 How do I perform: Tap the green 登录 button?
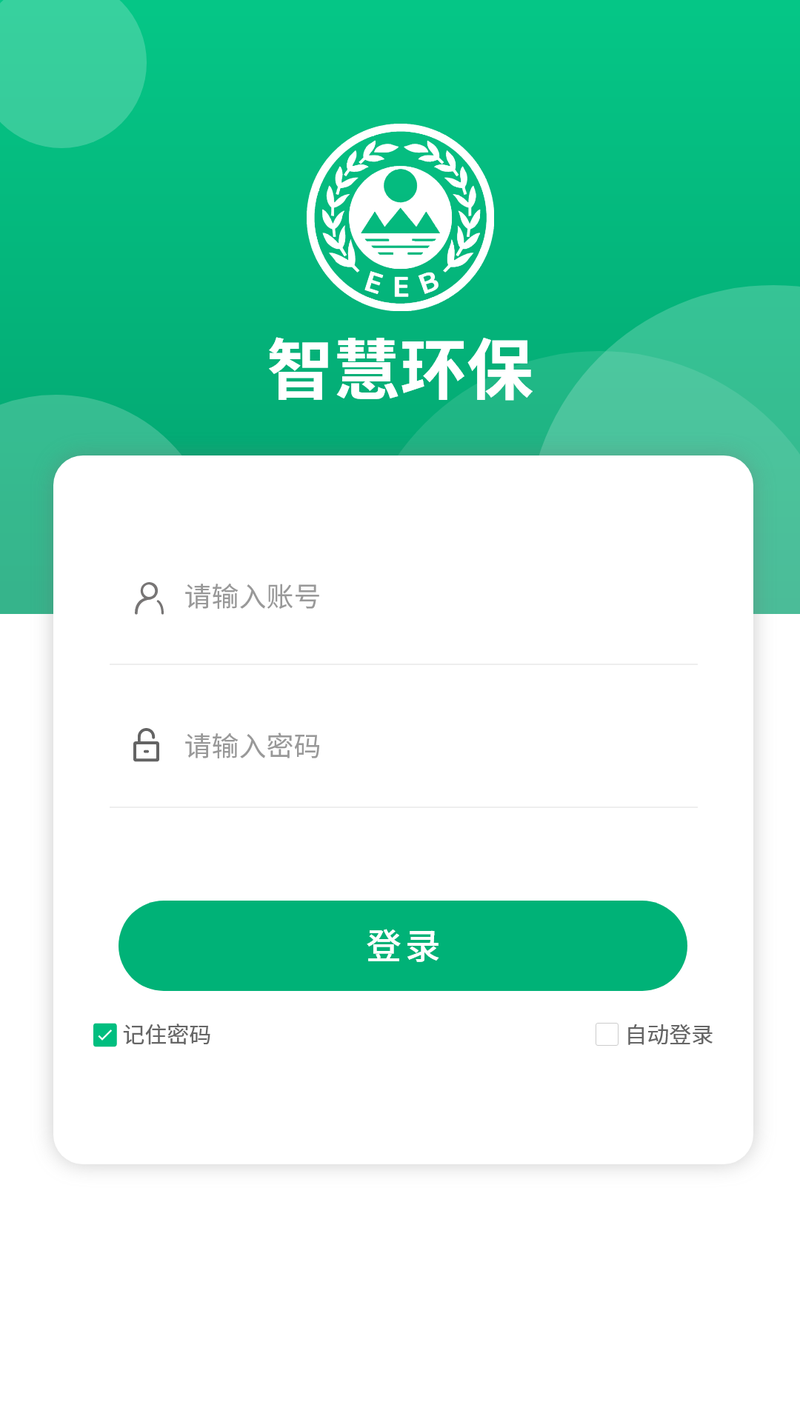click(402, 946)
